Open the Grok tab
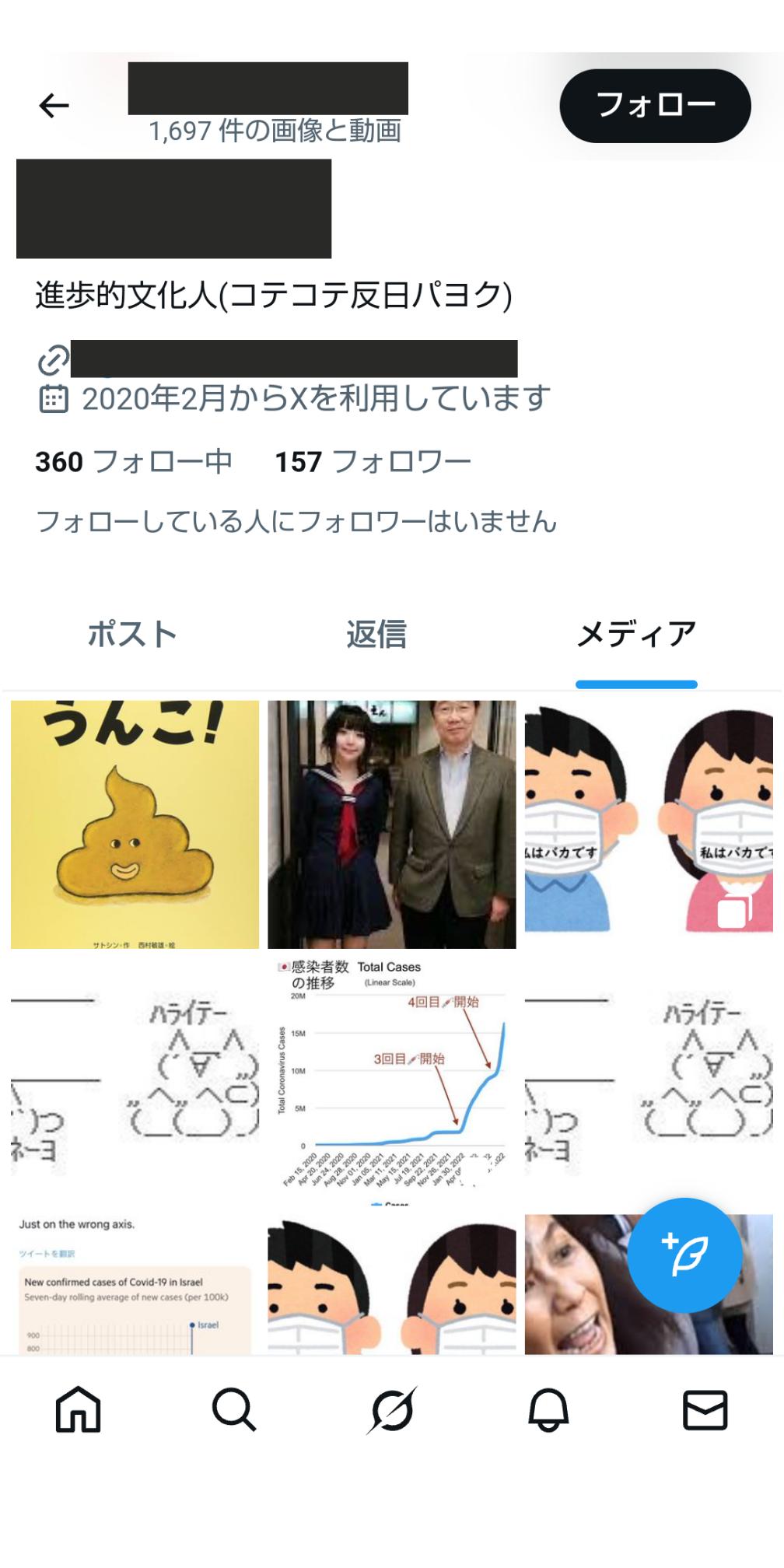 [x=391, y=1409]
